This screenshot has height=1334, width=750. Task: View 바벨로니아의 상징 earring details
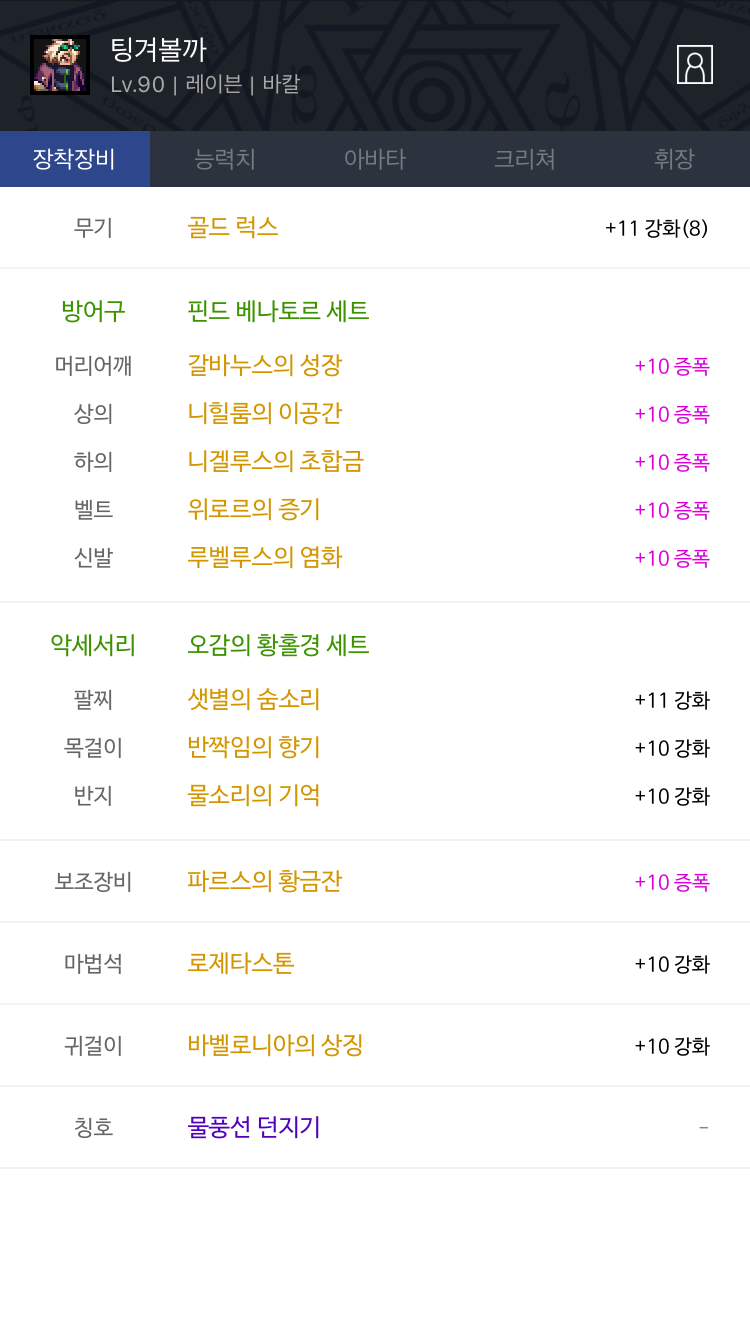pyautogui.click(x=275, y=1046)
